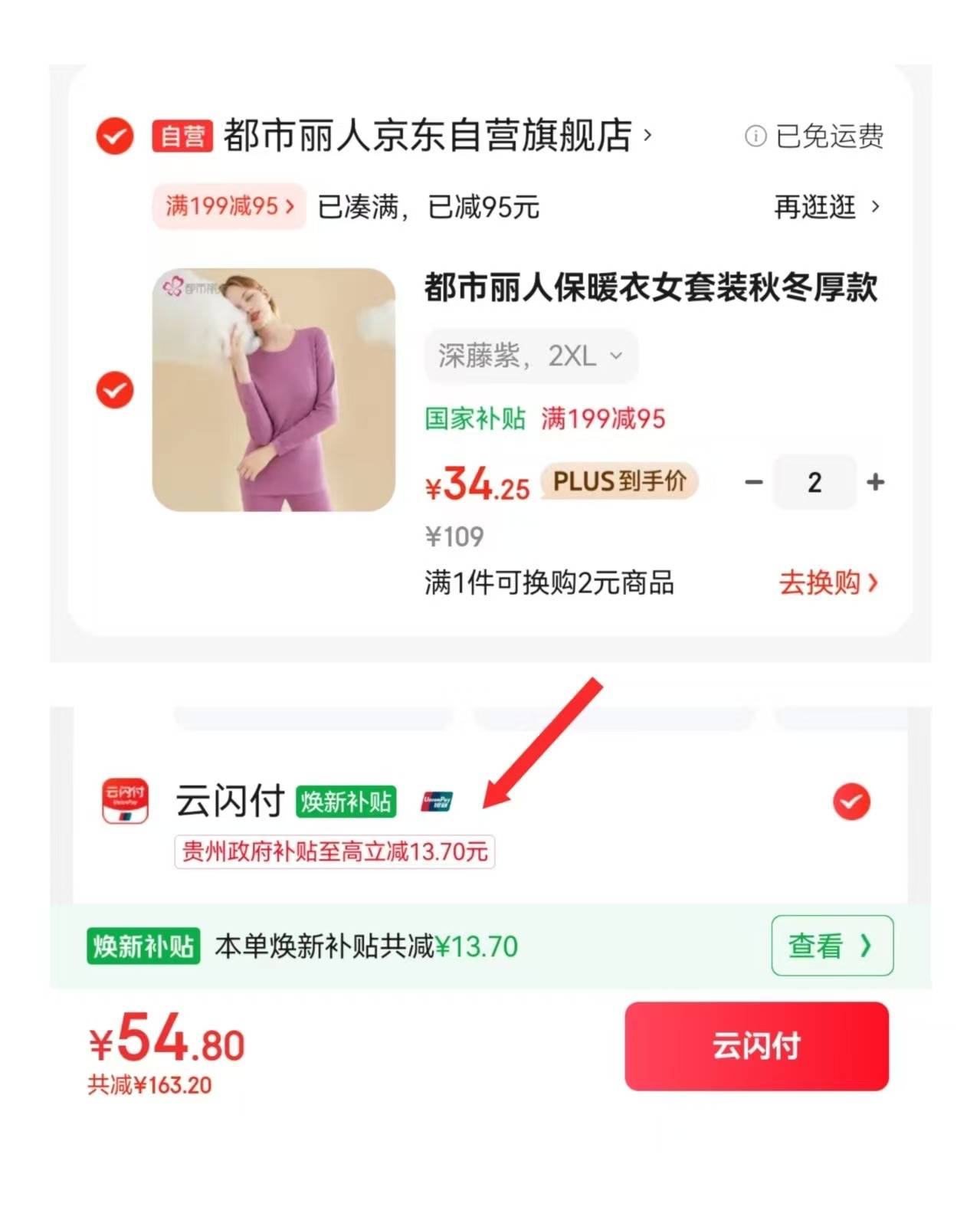Screen dimensions: 980x1207
Task: Open the 都市丽人保暖衣 product image
Action: [x=274, y=389]
